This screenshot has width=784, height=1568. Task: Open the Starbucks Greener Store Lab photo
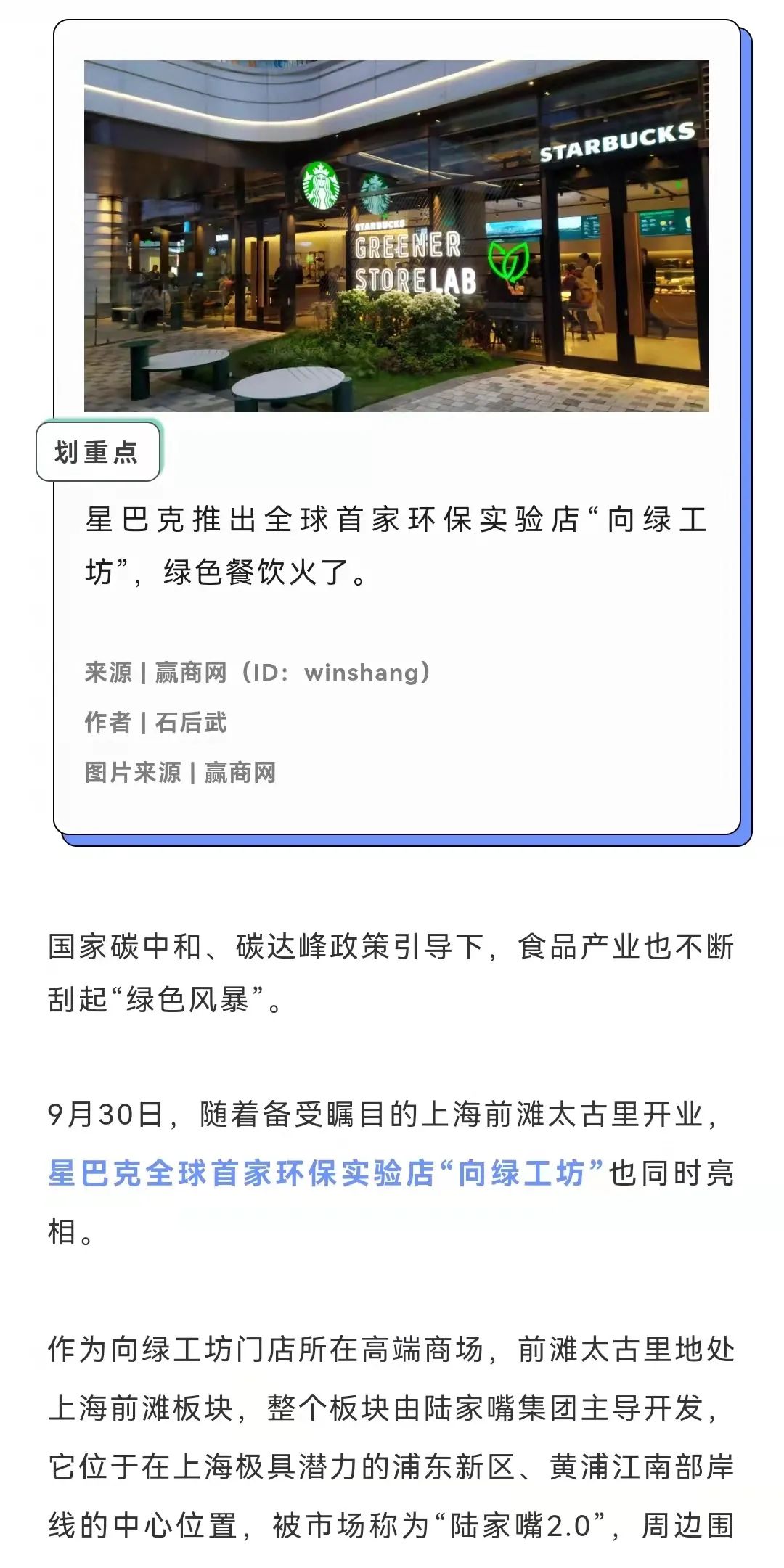[x=396, y=236]
